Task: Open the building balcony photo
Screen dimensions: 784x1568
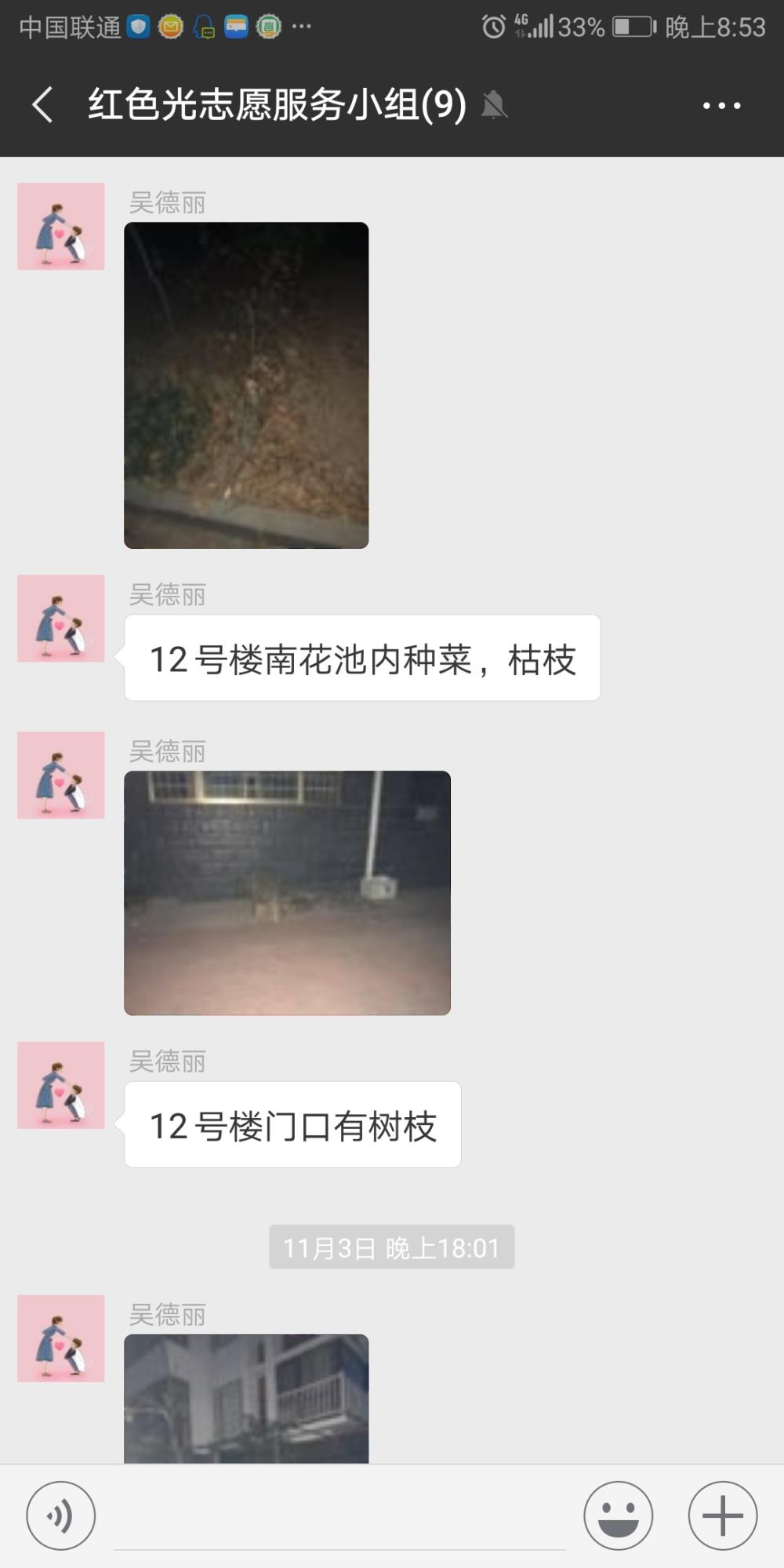Action: click(246, 1399)
